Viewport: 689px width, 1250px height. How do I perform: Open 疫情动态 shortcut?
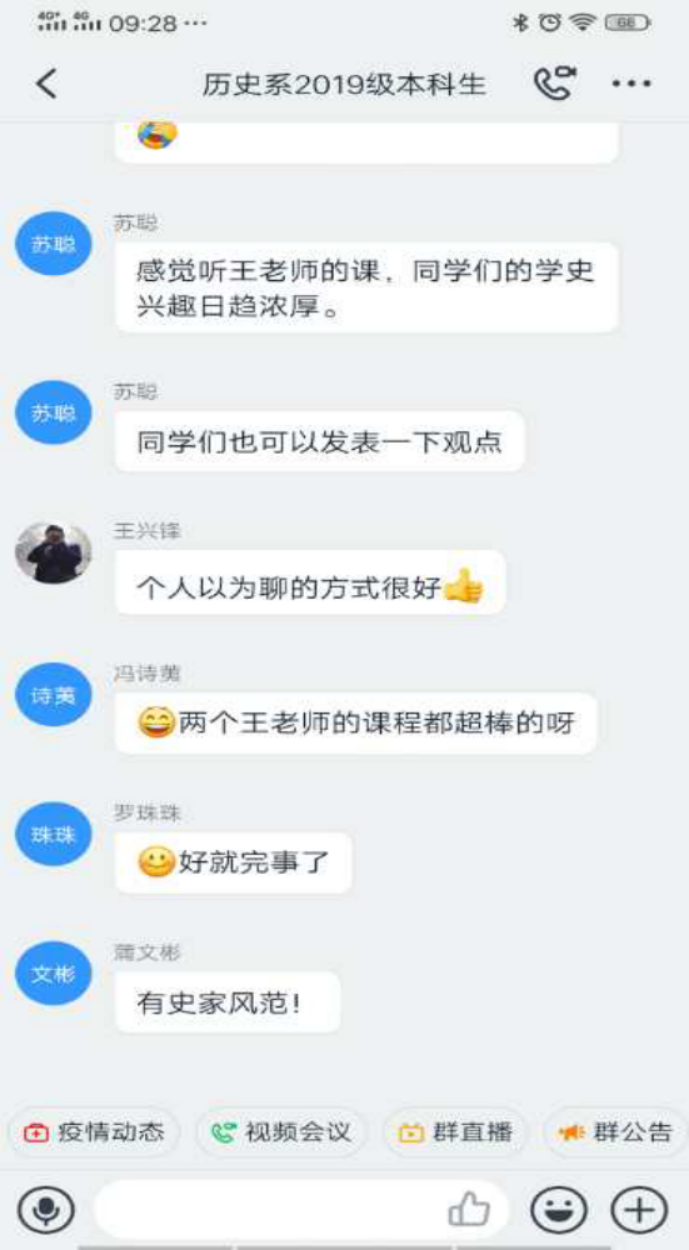[x=95, y=1132]
